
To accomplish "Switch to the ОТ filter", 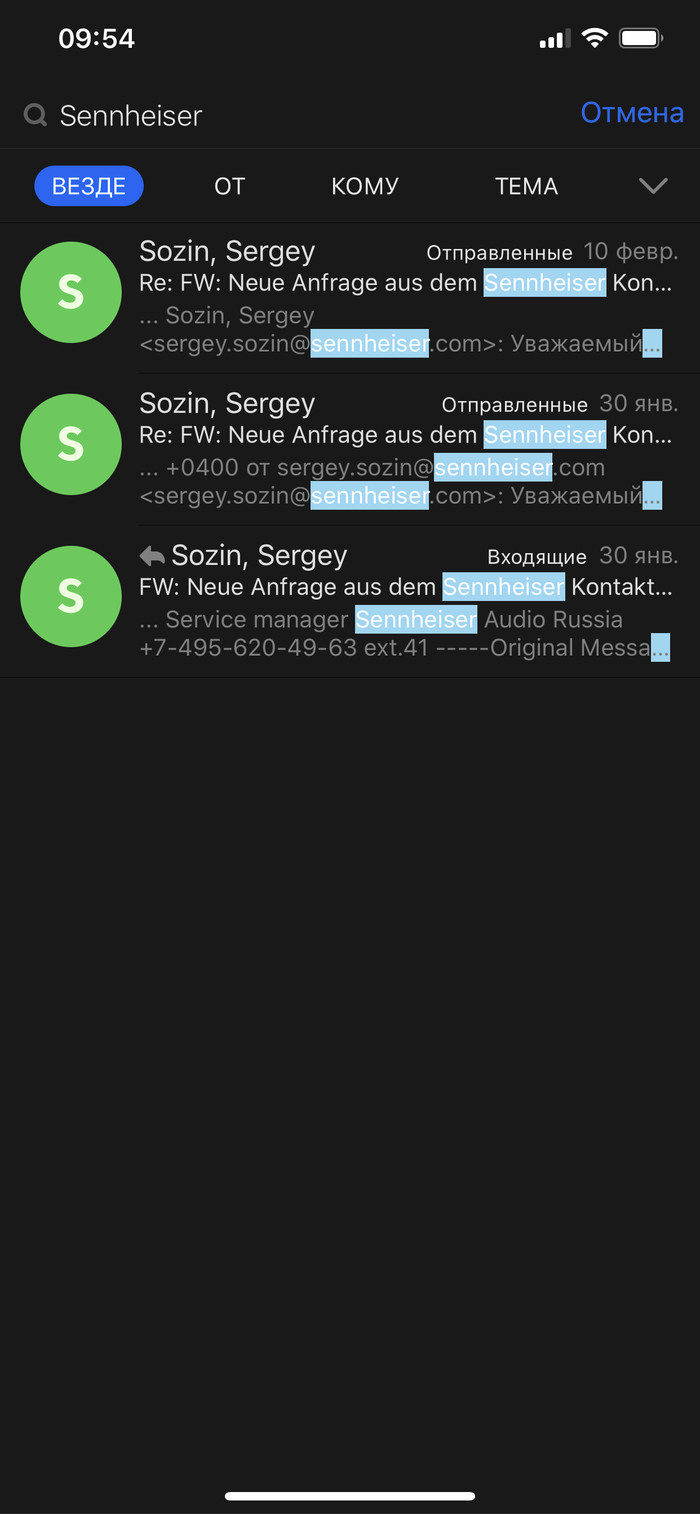I will click(229, 186).
